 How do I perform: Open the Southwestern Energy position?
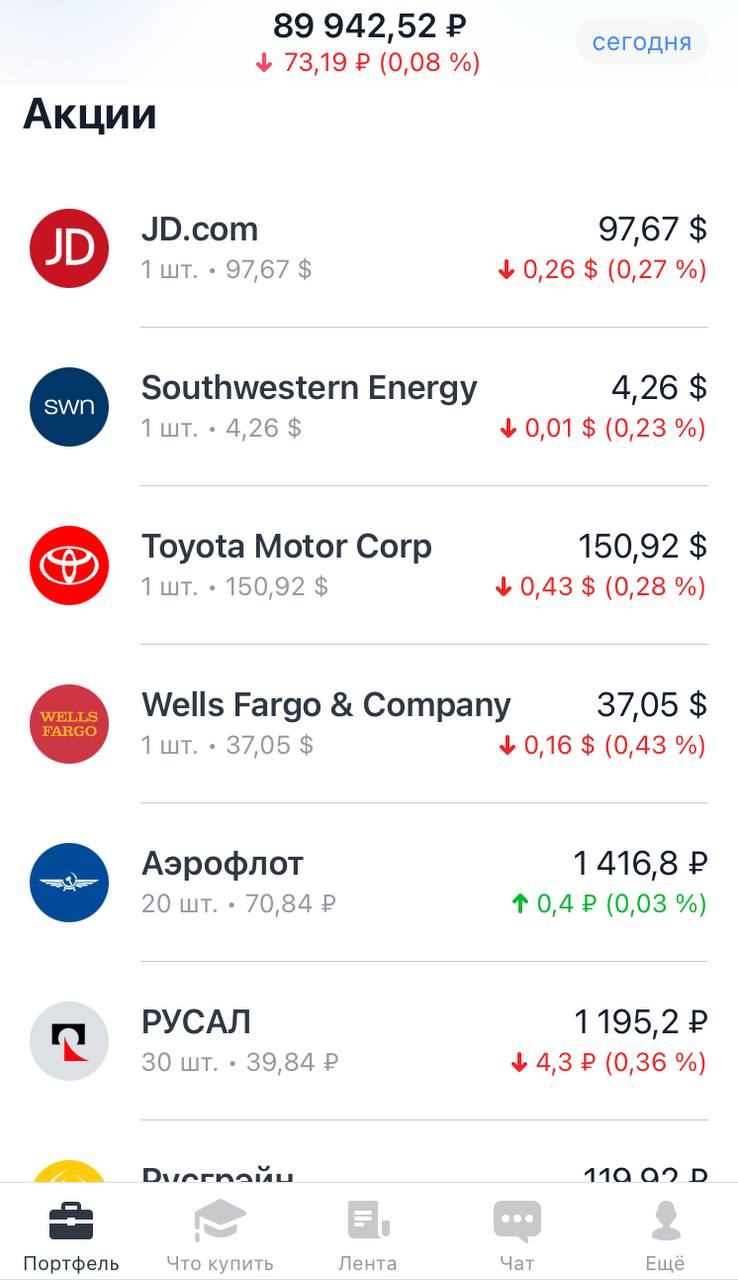369,407
